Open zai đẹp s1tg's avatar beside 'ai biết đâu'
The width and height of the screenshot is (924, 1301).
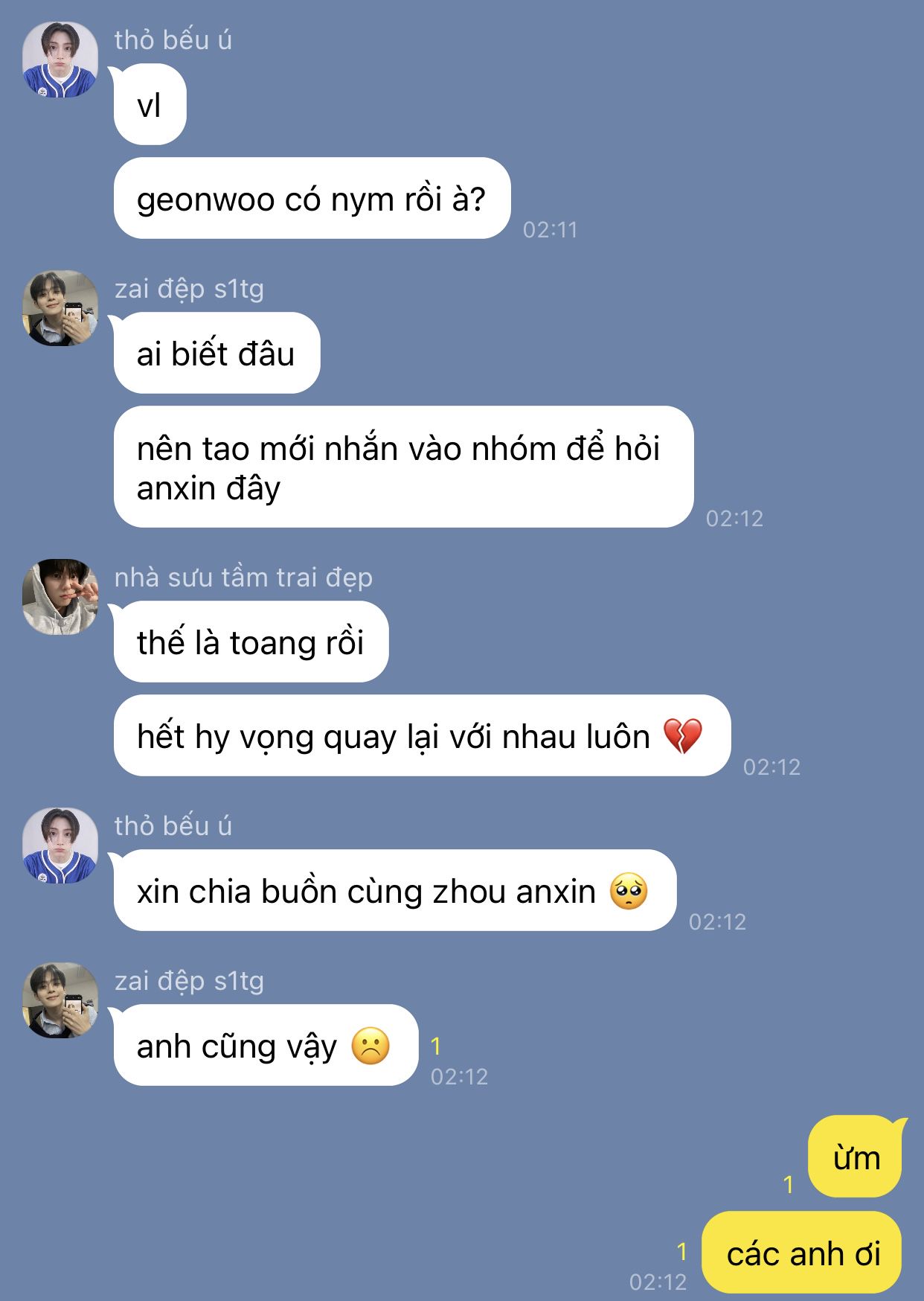pyautogui.click(x=60, y=308)
